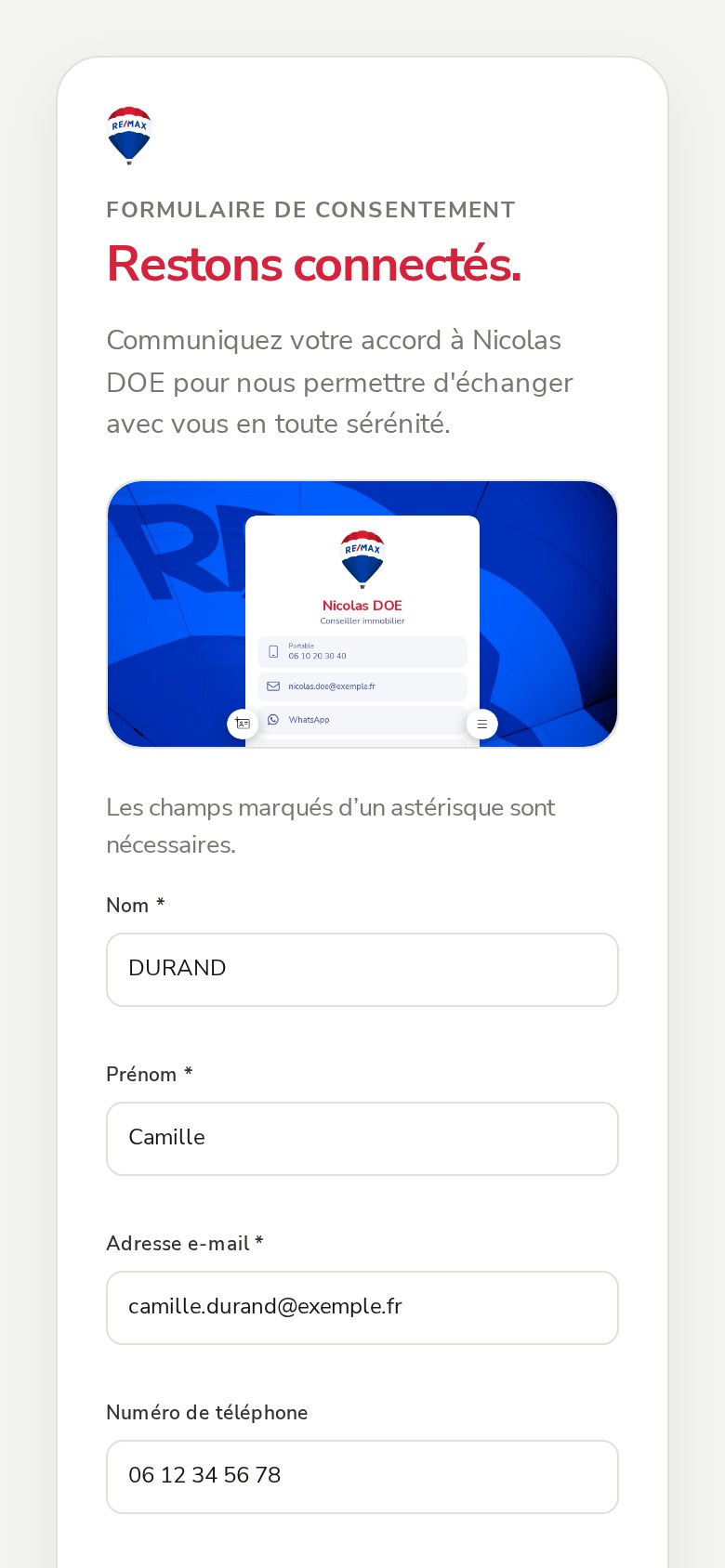
Task: Tap the Nom field containing DURAND
Action: coord(362,970)
